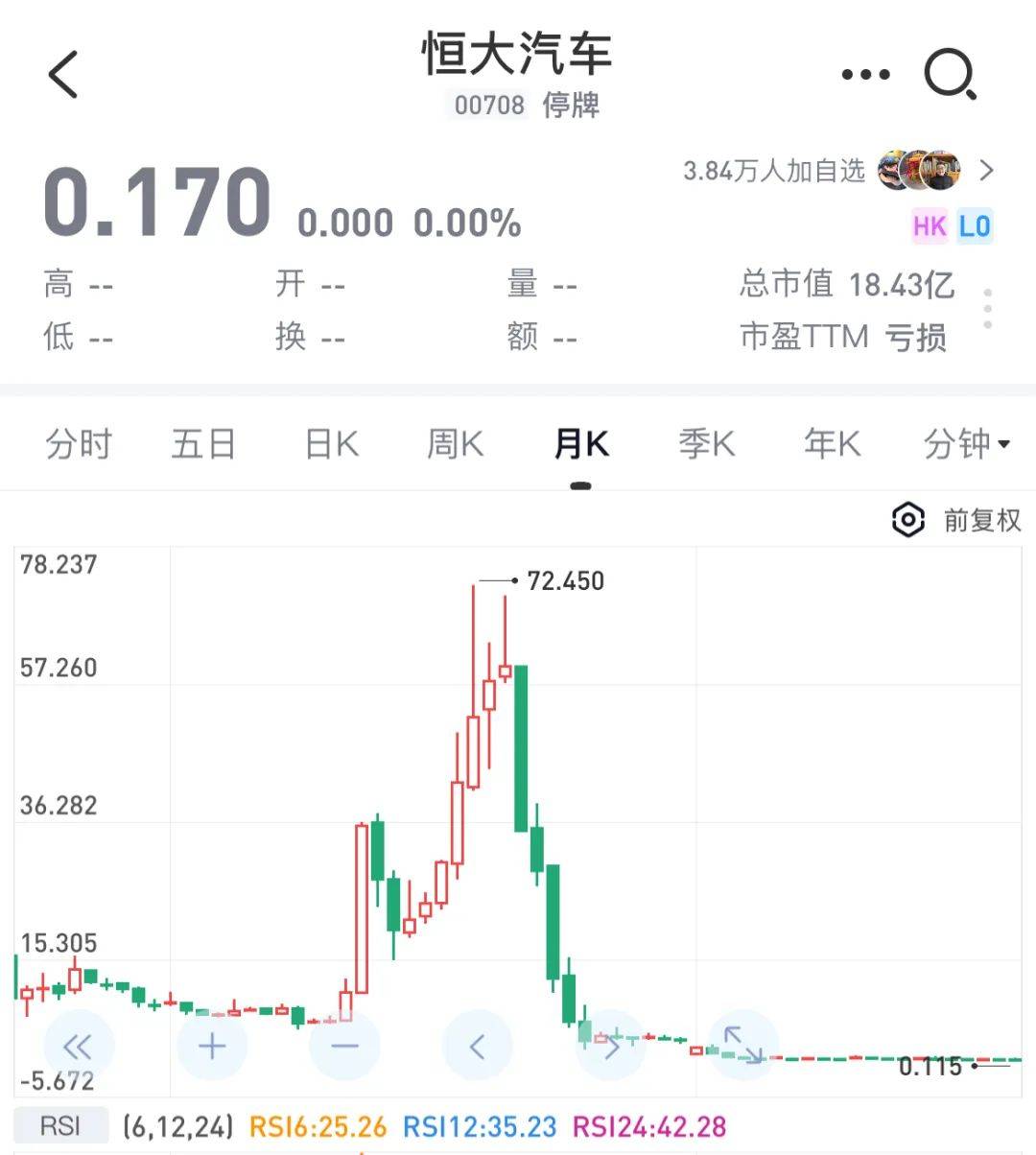Expand chart to fullscreen
Screen dimensions: 1036x1155
pyautogui.click(x=742, y=1046)
